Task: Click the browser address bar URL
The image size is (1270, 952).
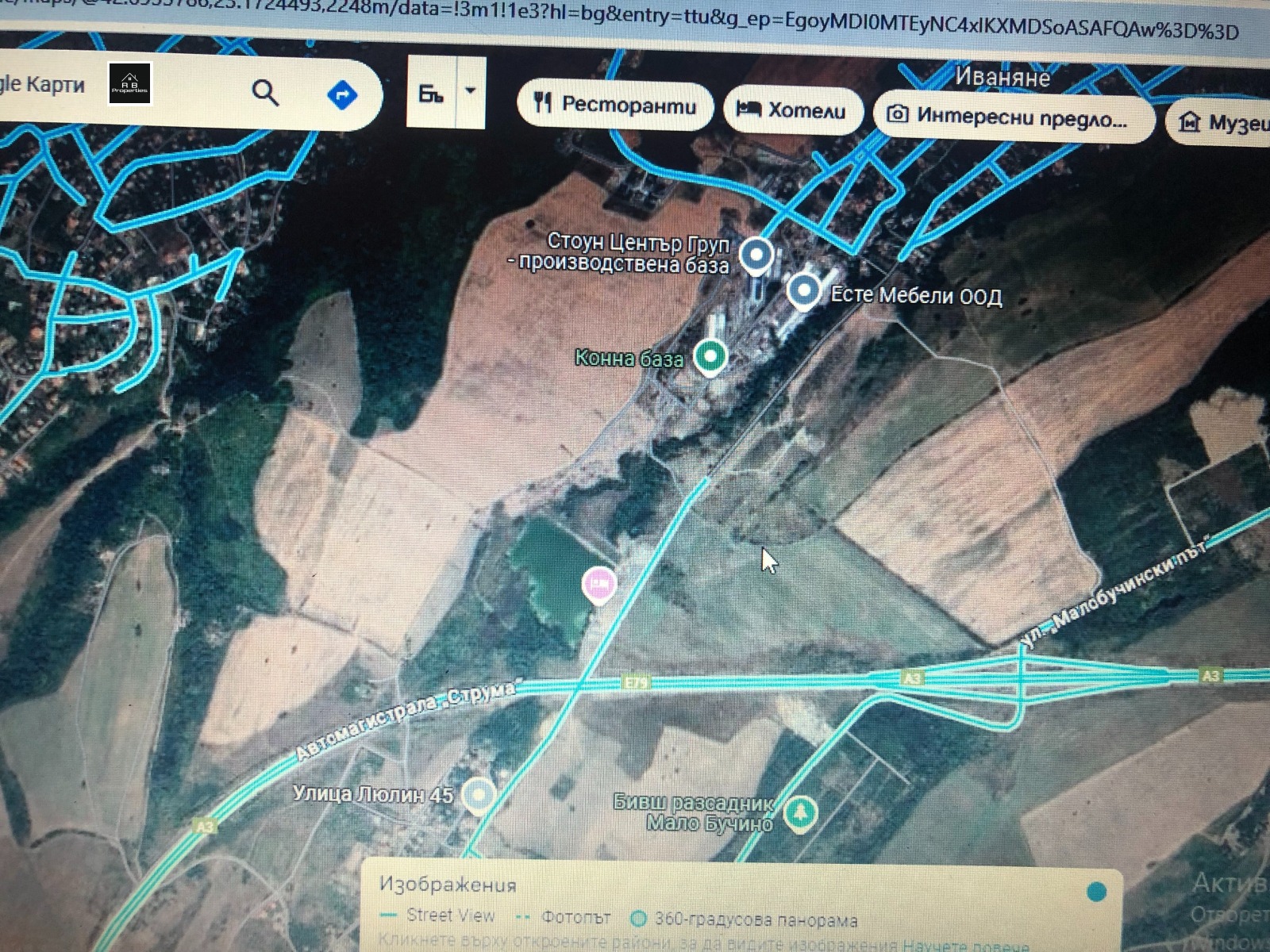Action: pos(635,20)
